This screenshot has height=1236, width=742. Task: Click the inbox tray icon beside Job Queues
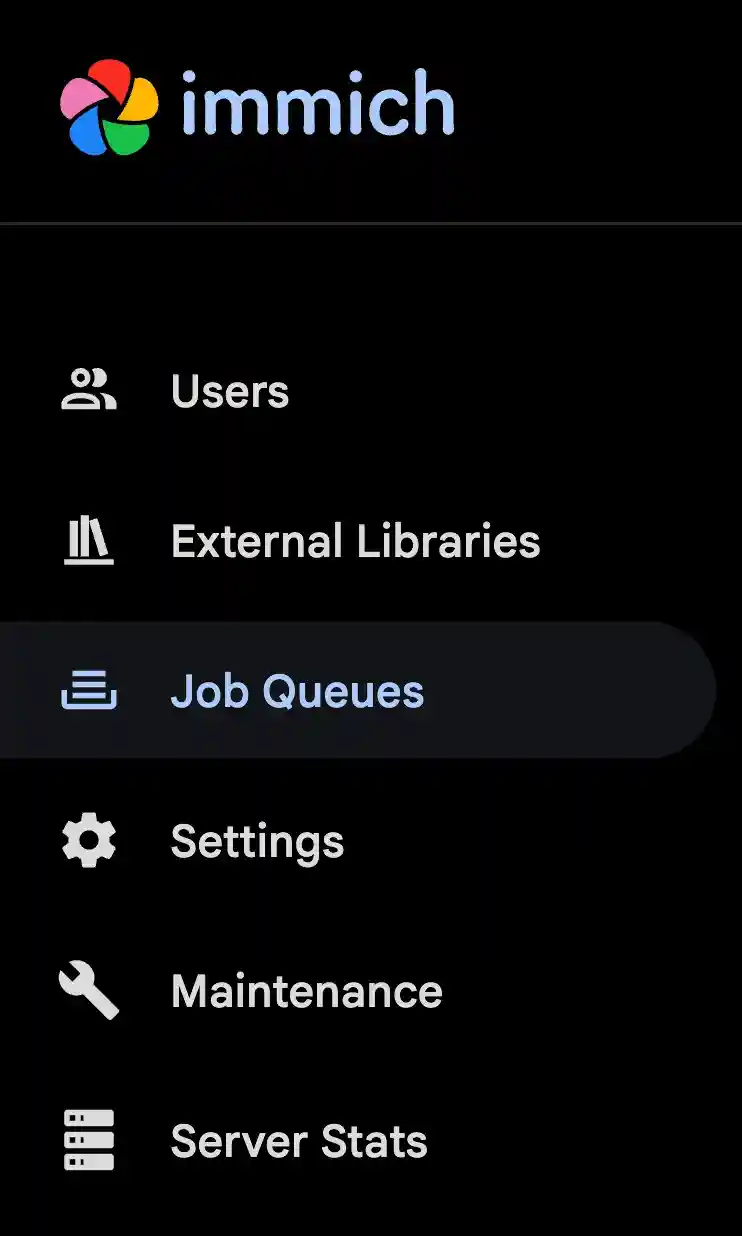(x=90, y=690)
